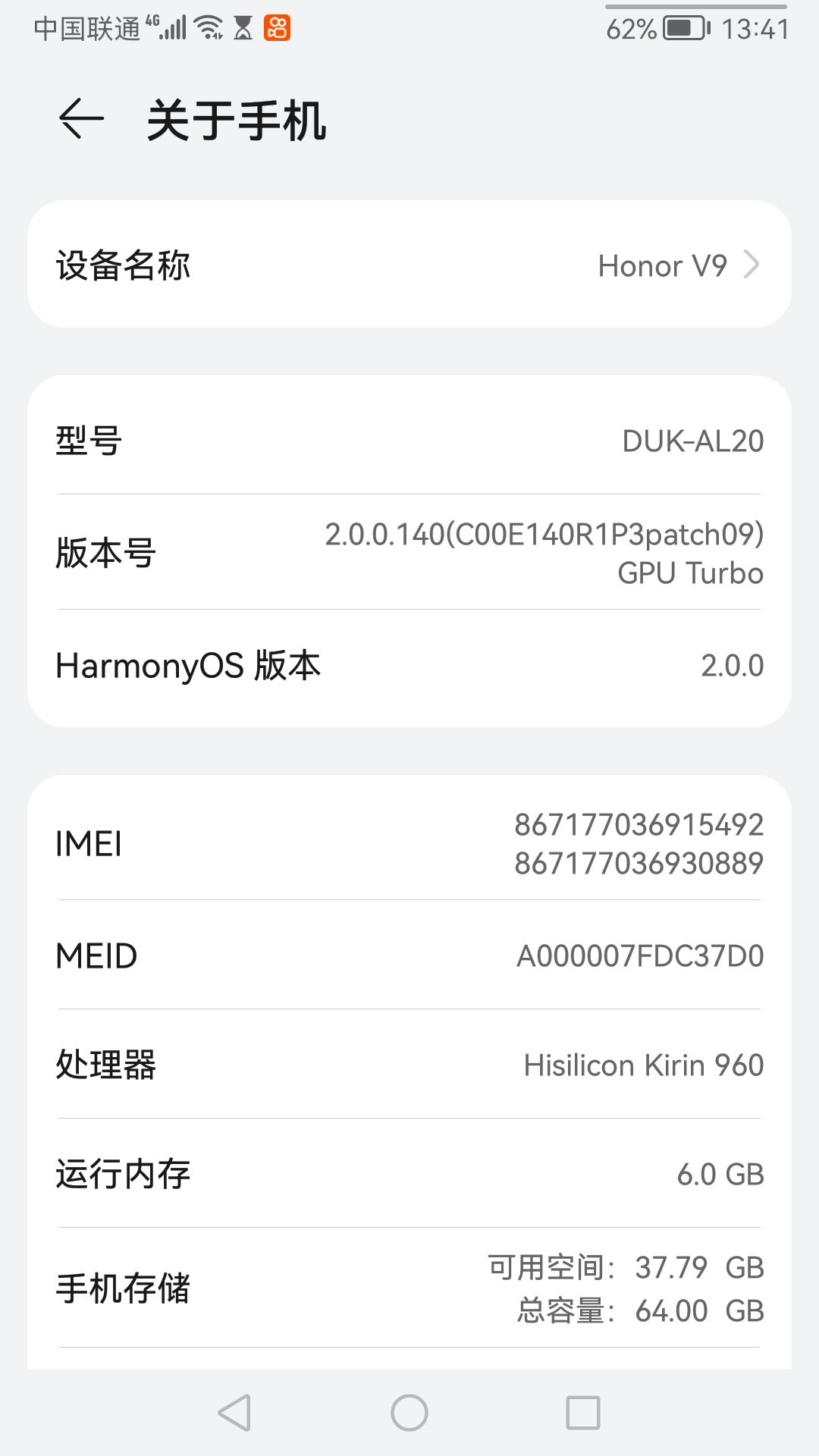Open recent apps via square button
The height and width of the screenshot is (1456, 819).
pos(583,1413)
